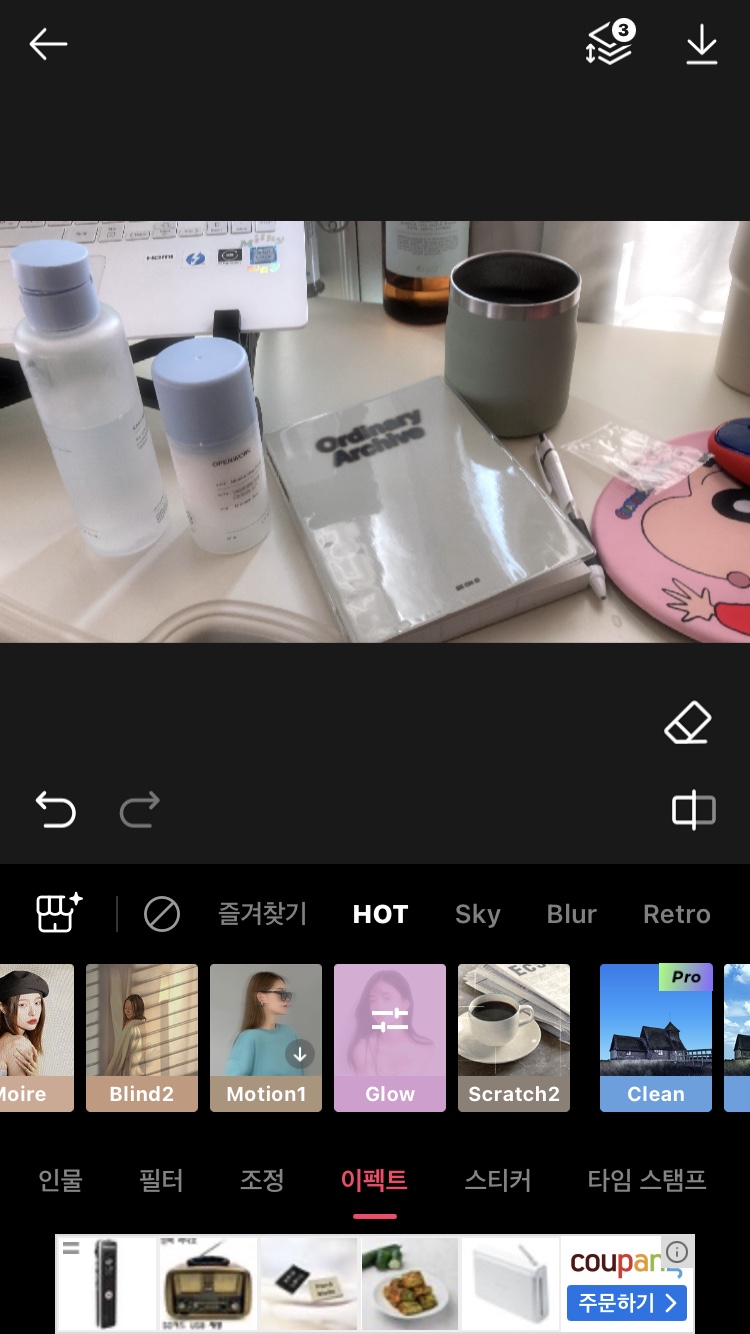This screenshot has height=1334, width=750.
Task: Select the eraser tool
Action: [x=688, y=723]
